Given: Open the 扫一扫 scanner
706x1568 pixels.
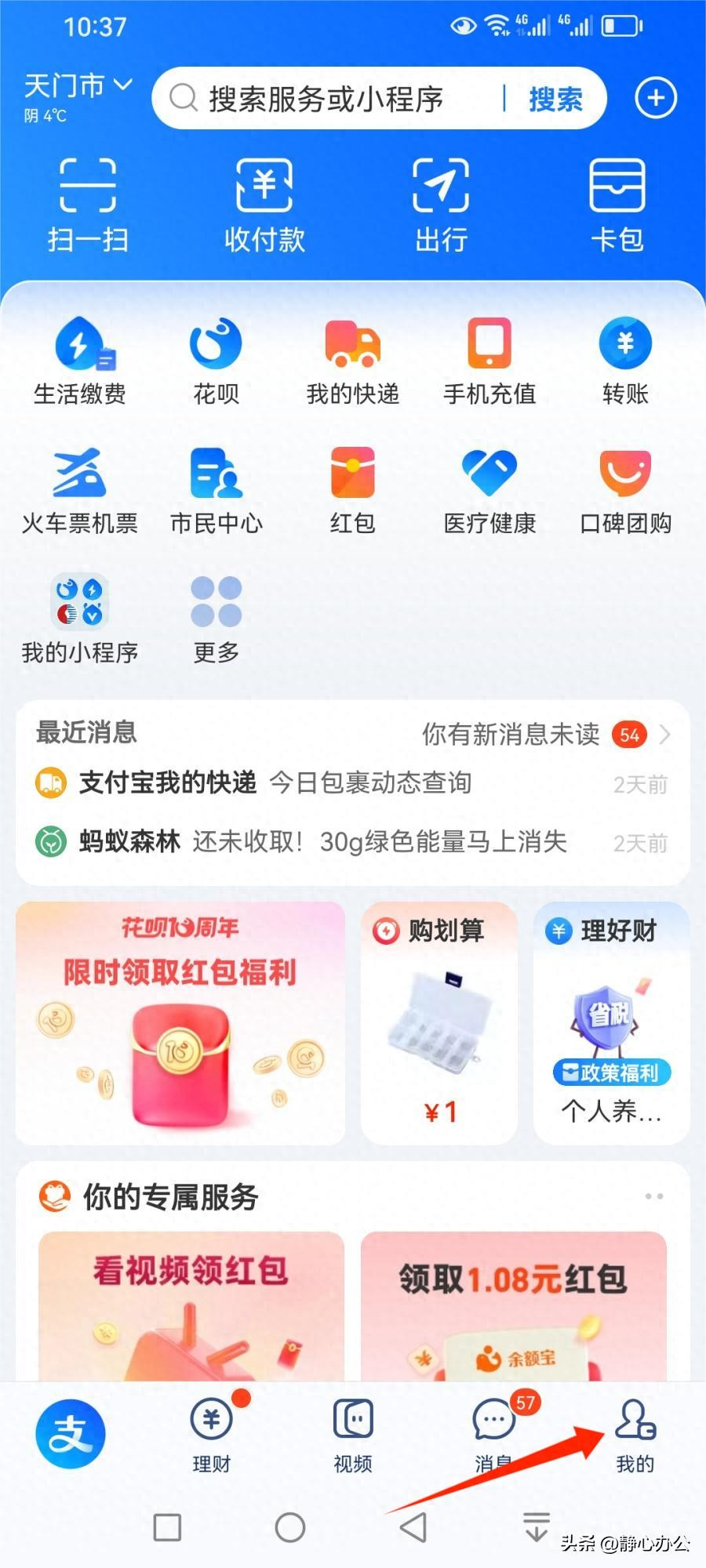Looking at the screenshot, I should coord(88,204).
